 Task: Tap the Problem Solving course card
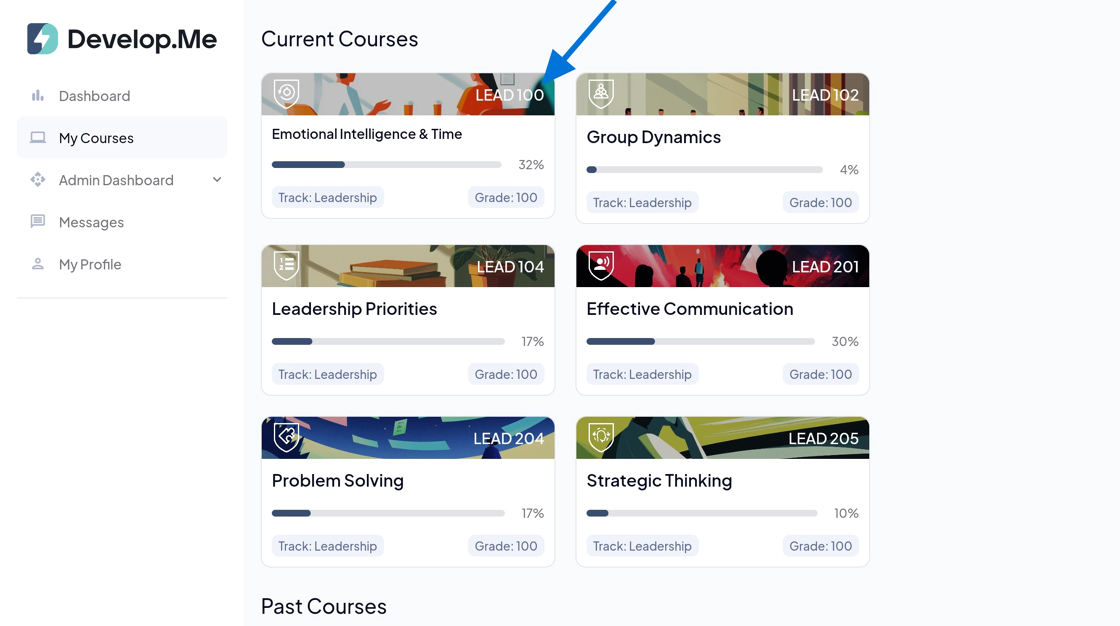click(338, 481)
